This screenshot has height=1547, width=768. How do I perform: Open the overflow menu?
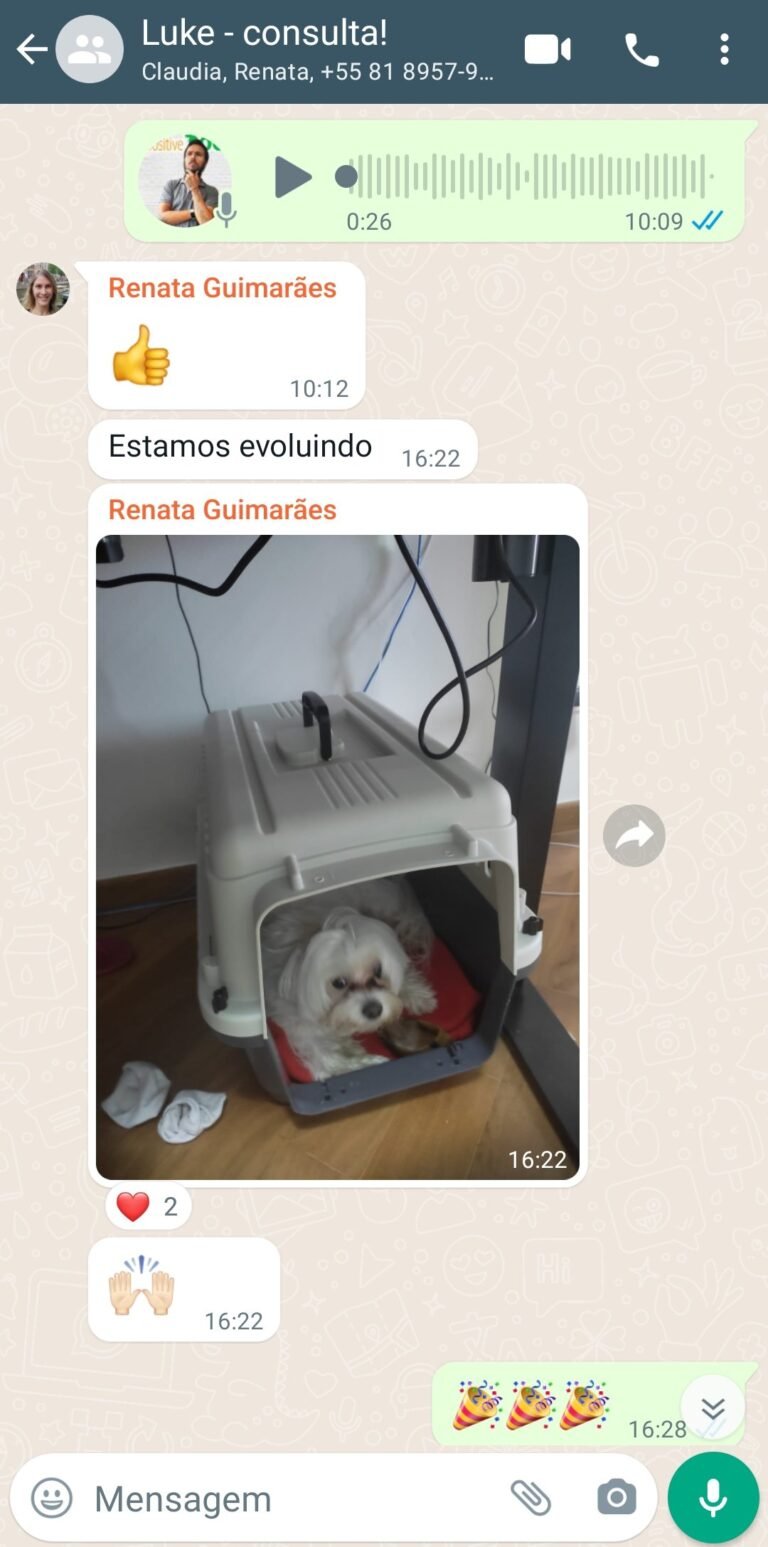click(x=724, y=49)
